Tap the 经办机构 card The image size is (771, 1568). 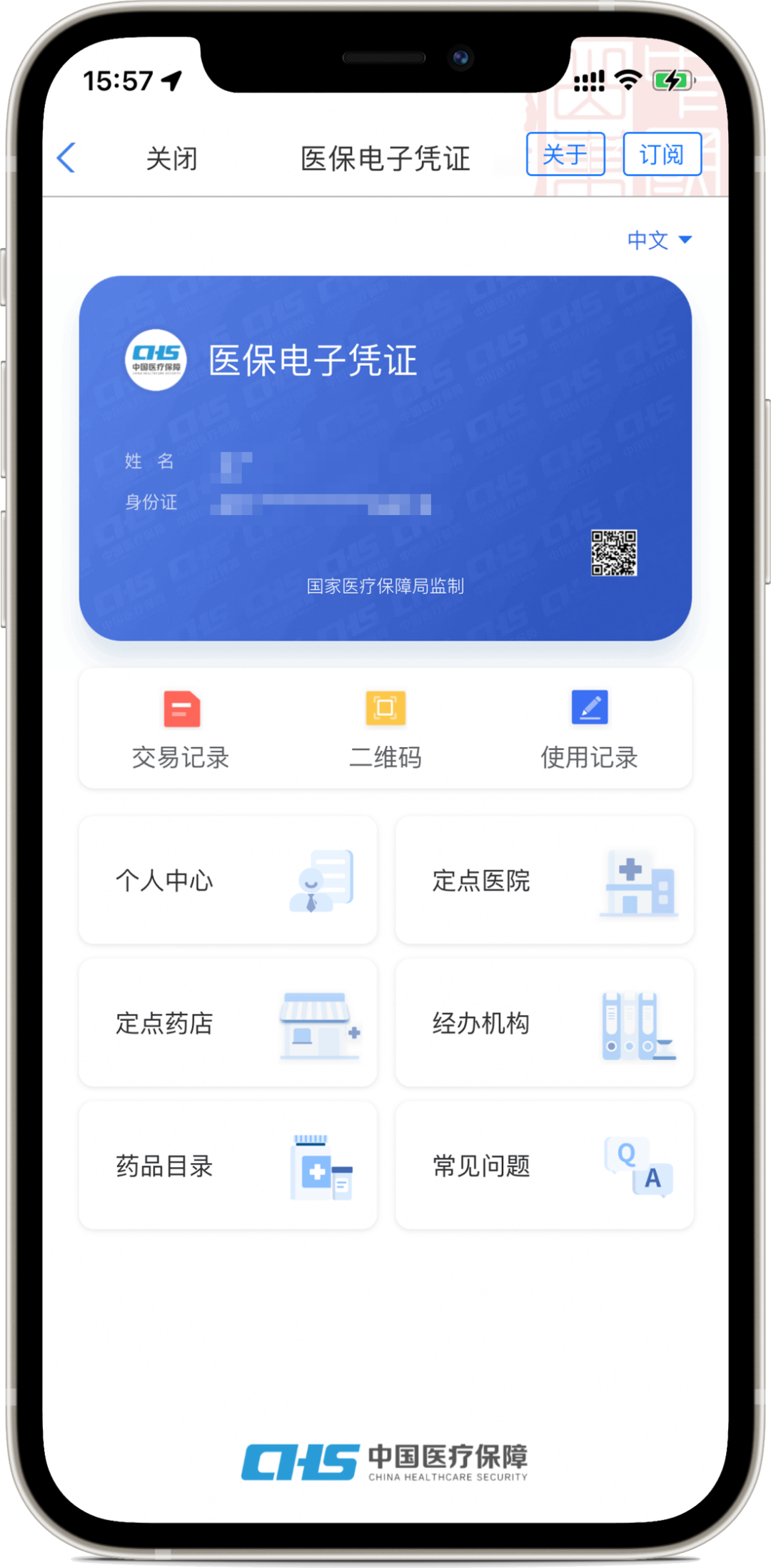pos(544,1023)
